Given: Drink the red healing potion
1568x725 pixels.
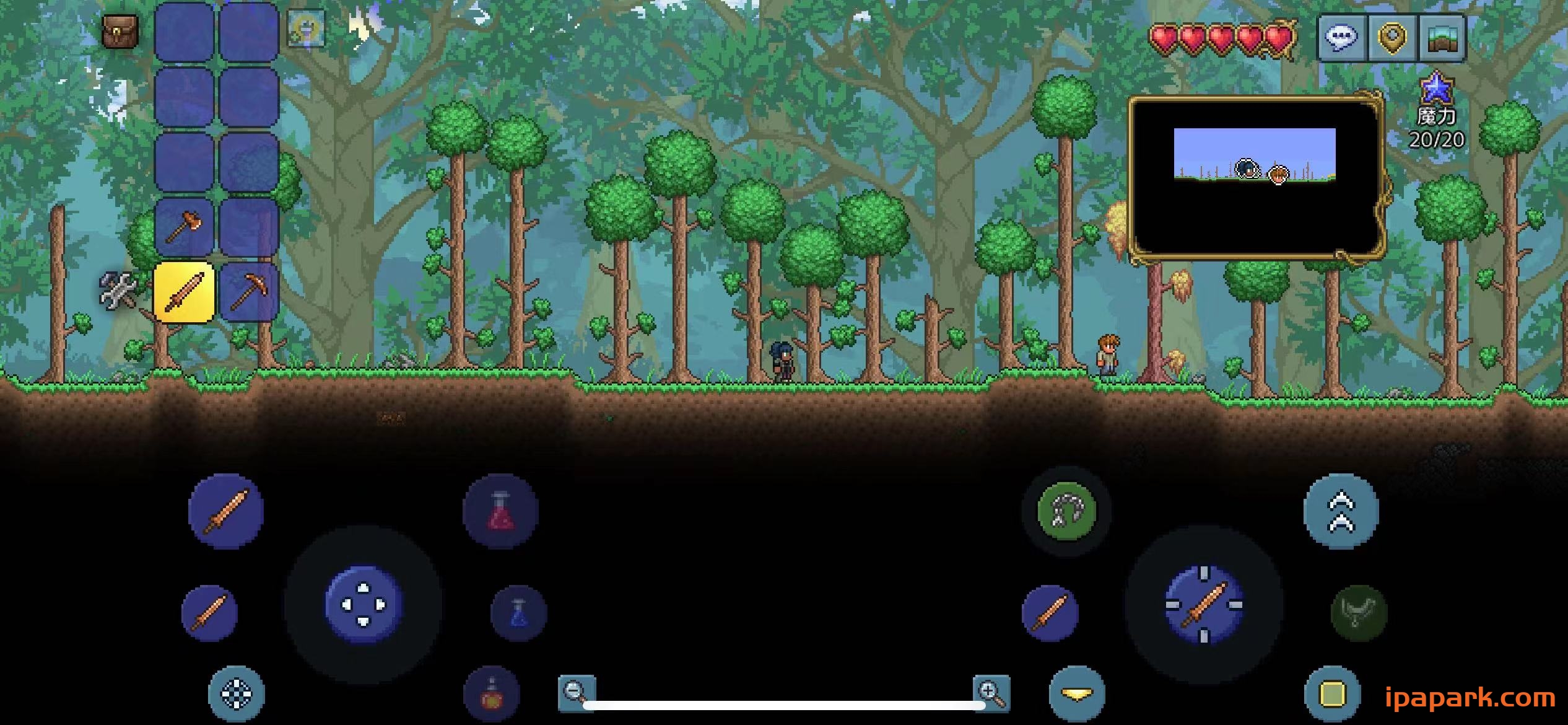Looking at the screenshot, I should (x=500, y=511).
